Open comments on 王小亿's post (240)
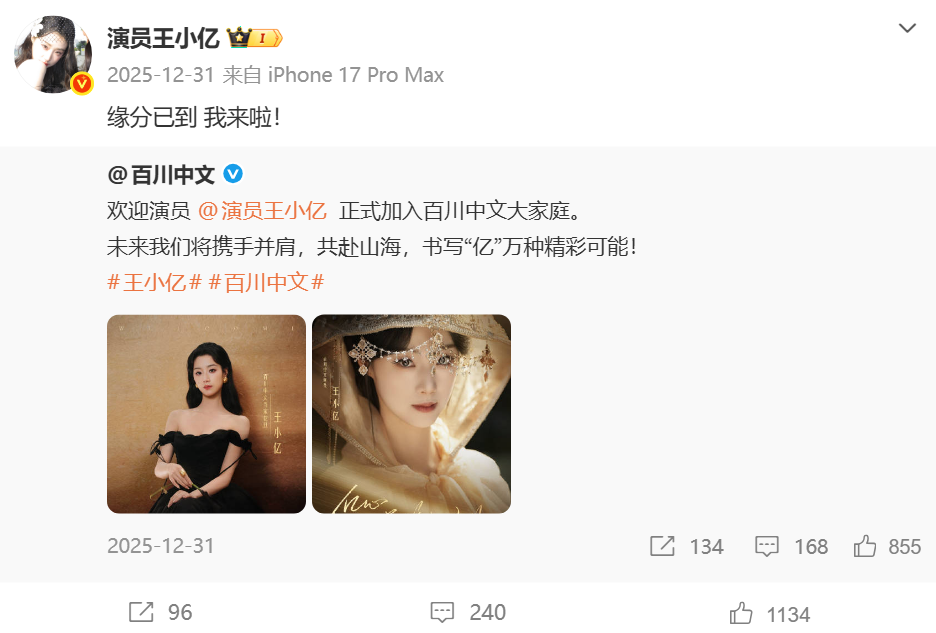Screen dimensions: 936x633 coord(467,612)
